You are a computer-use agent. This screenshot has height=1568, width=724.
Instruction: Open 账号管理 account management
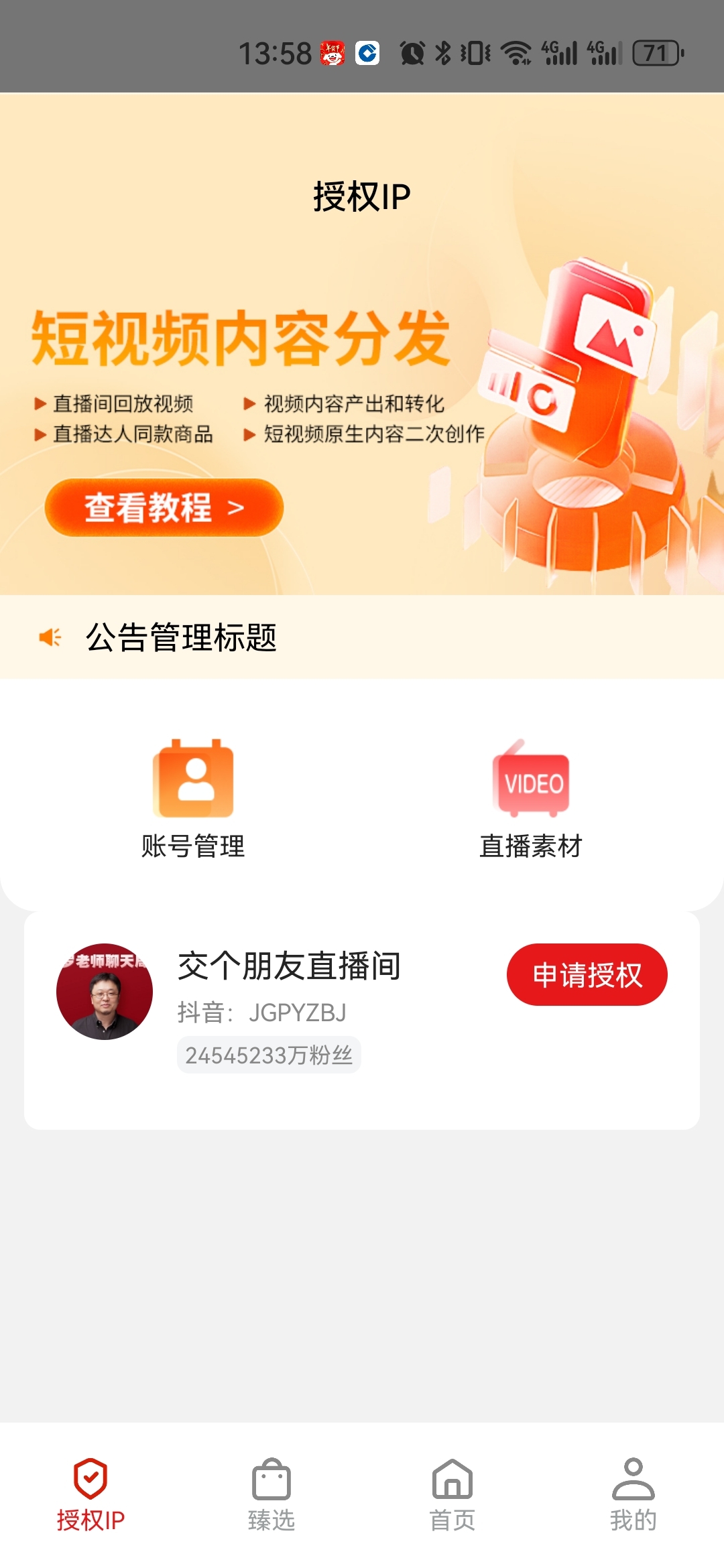193,799
